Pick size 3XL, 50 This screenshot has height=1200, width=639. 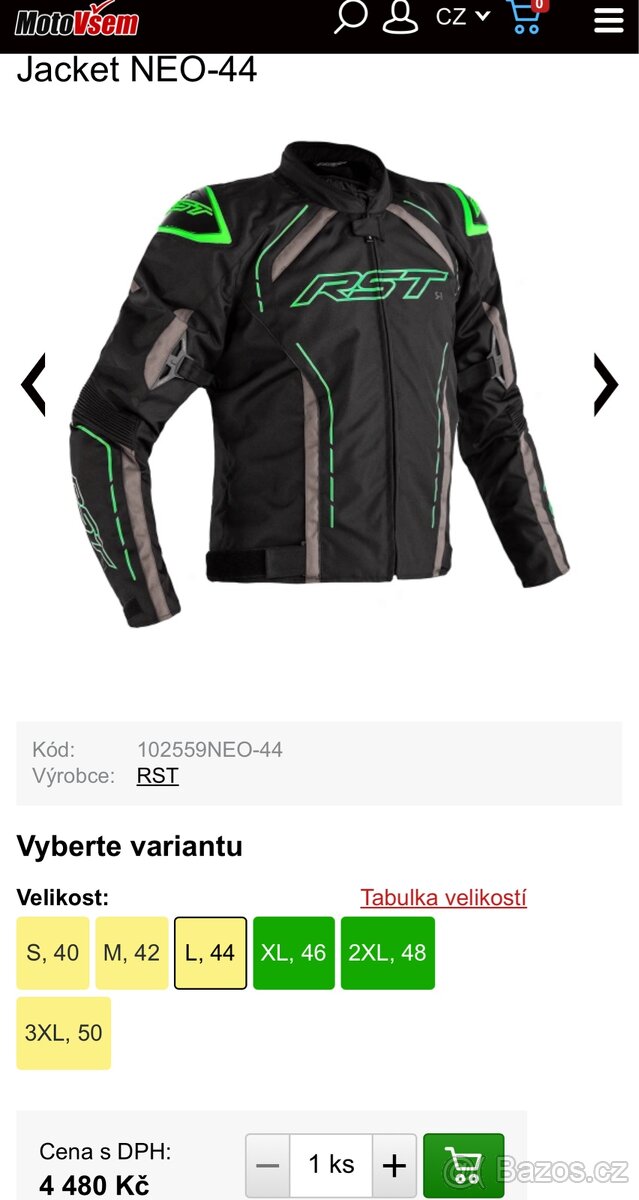click(x=64, y=1033)
